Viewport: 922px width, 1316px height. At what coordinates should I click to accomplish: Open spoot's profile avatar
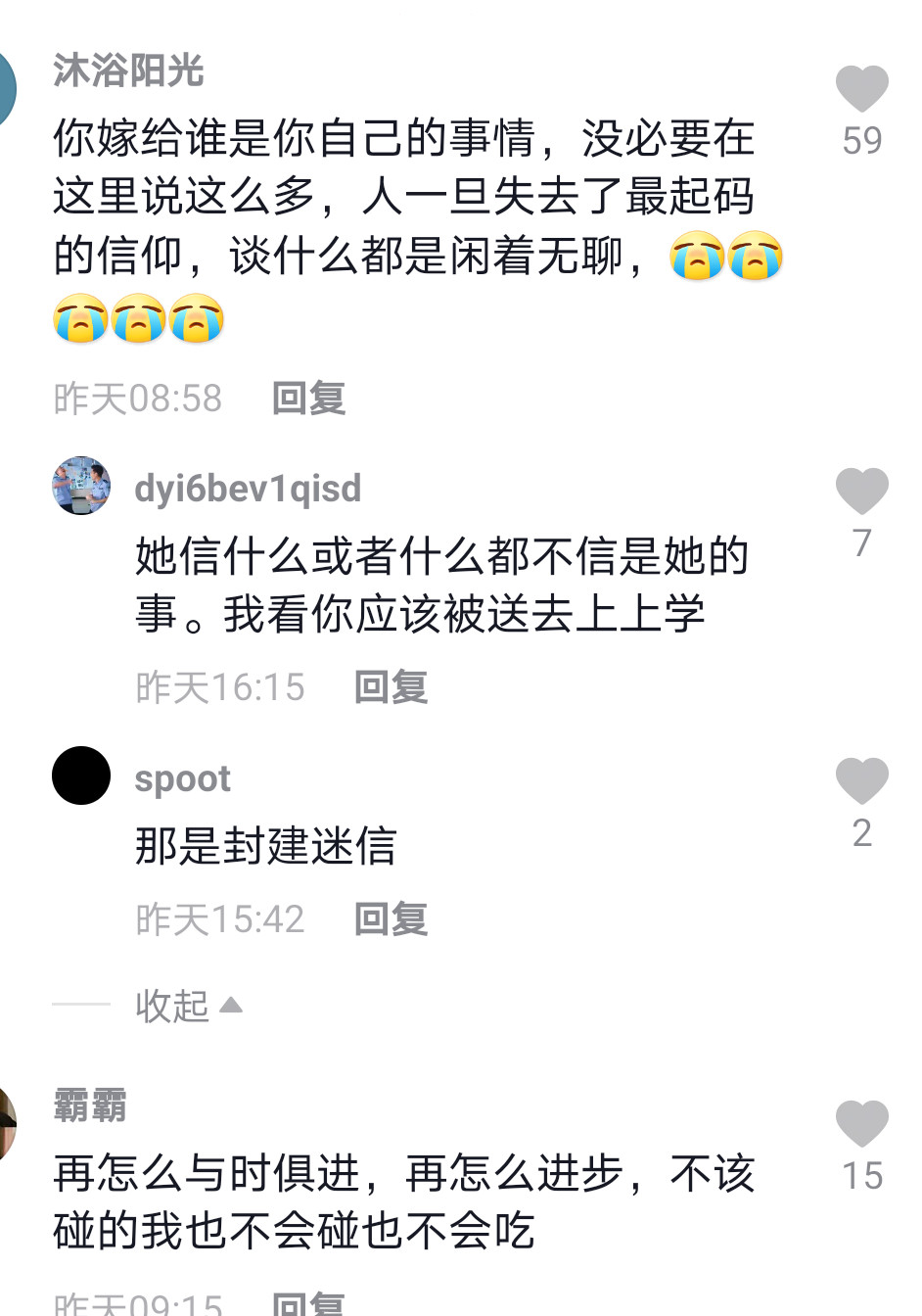[x=81, y=775]
